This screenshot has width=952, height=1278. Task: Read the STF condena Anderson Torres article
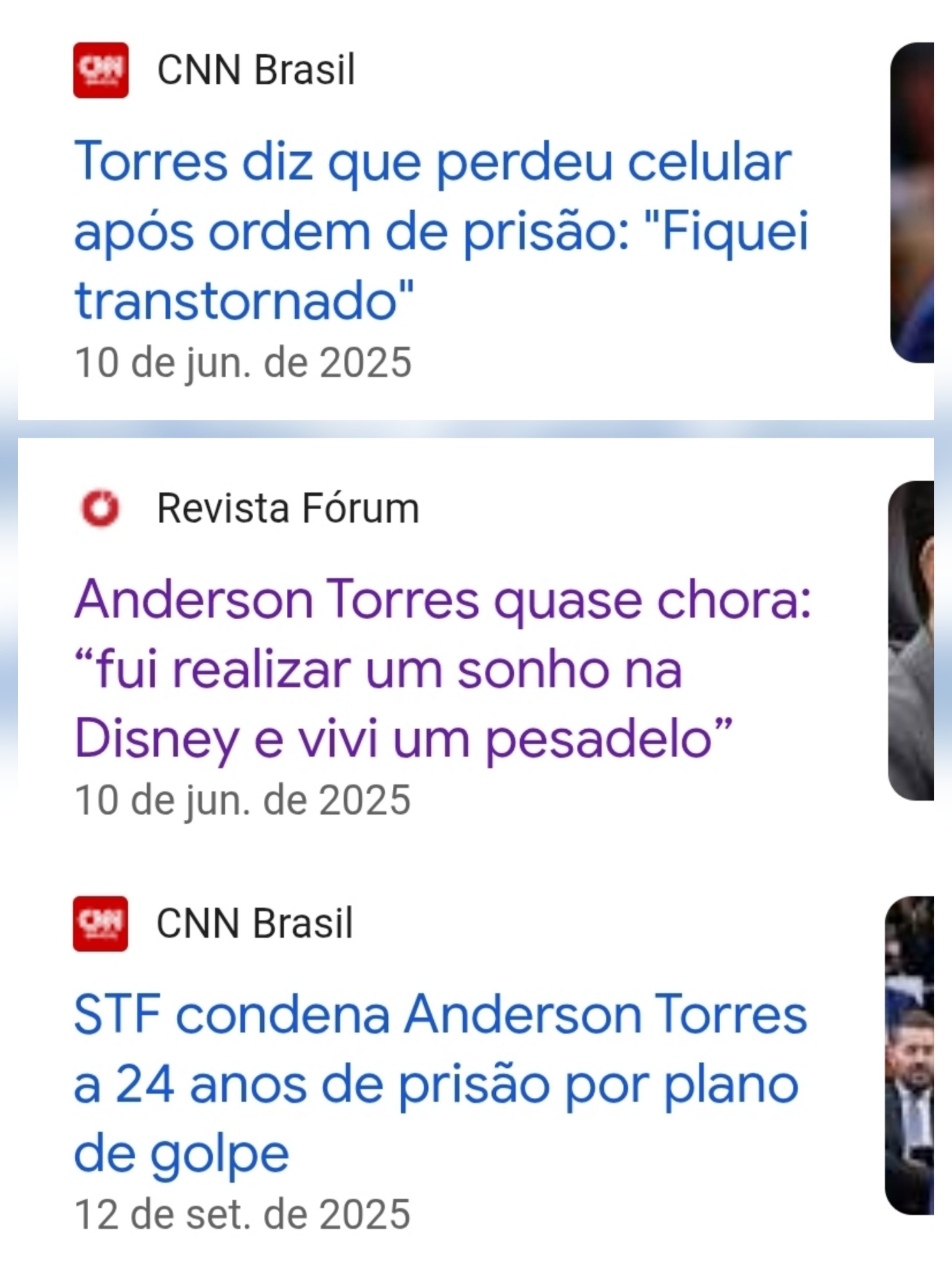[x=440, y=1084]
